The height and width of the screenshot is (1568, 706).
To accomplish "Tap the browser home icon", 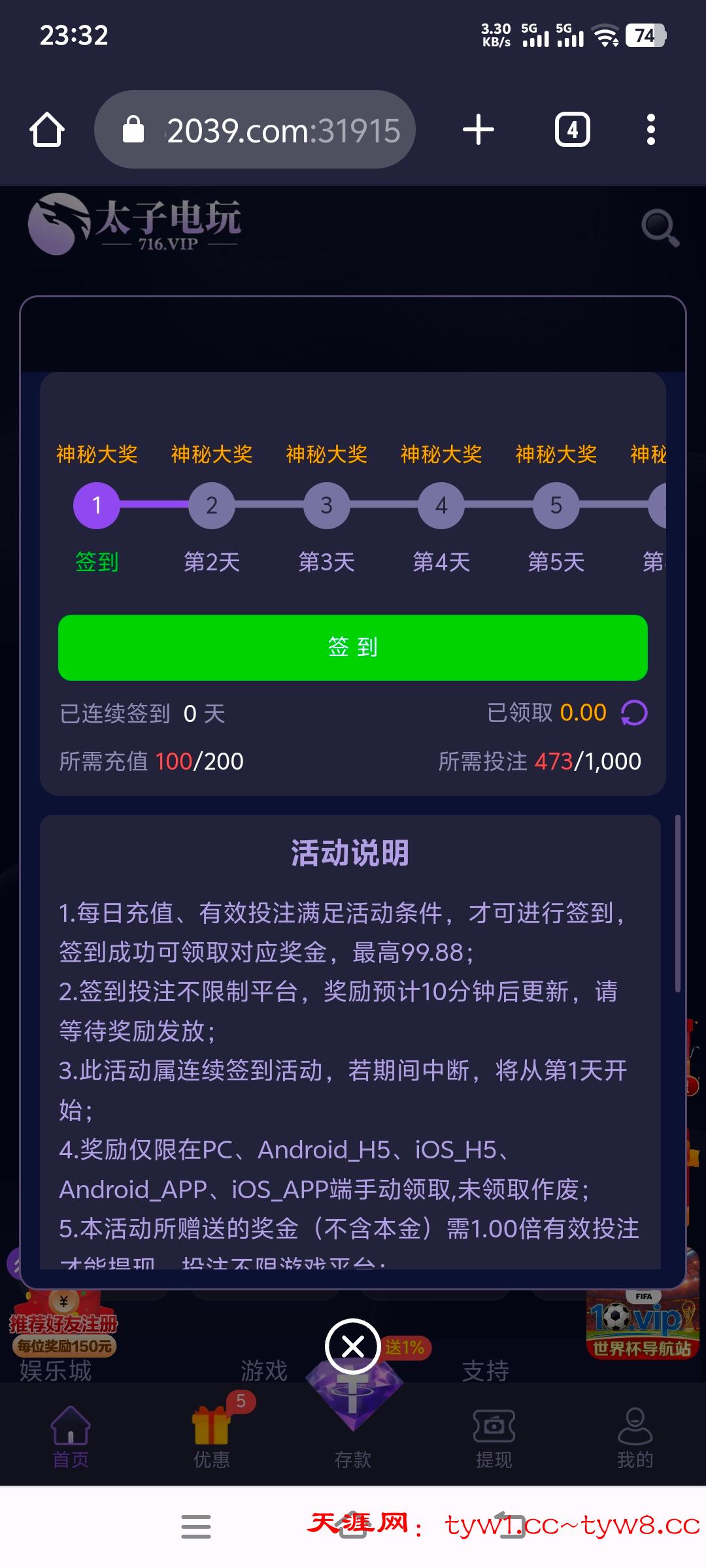I will (x=46, y=129).
